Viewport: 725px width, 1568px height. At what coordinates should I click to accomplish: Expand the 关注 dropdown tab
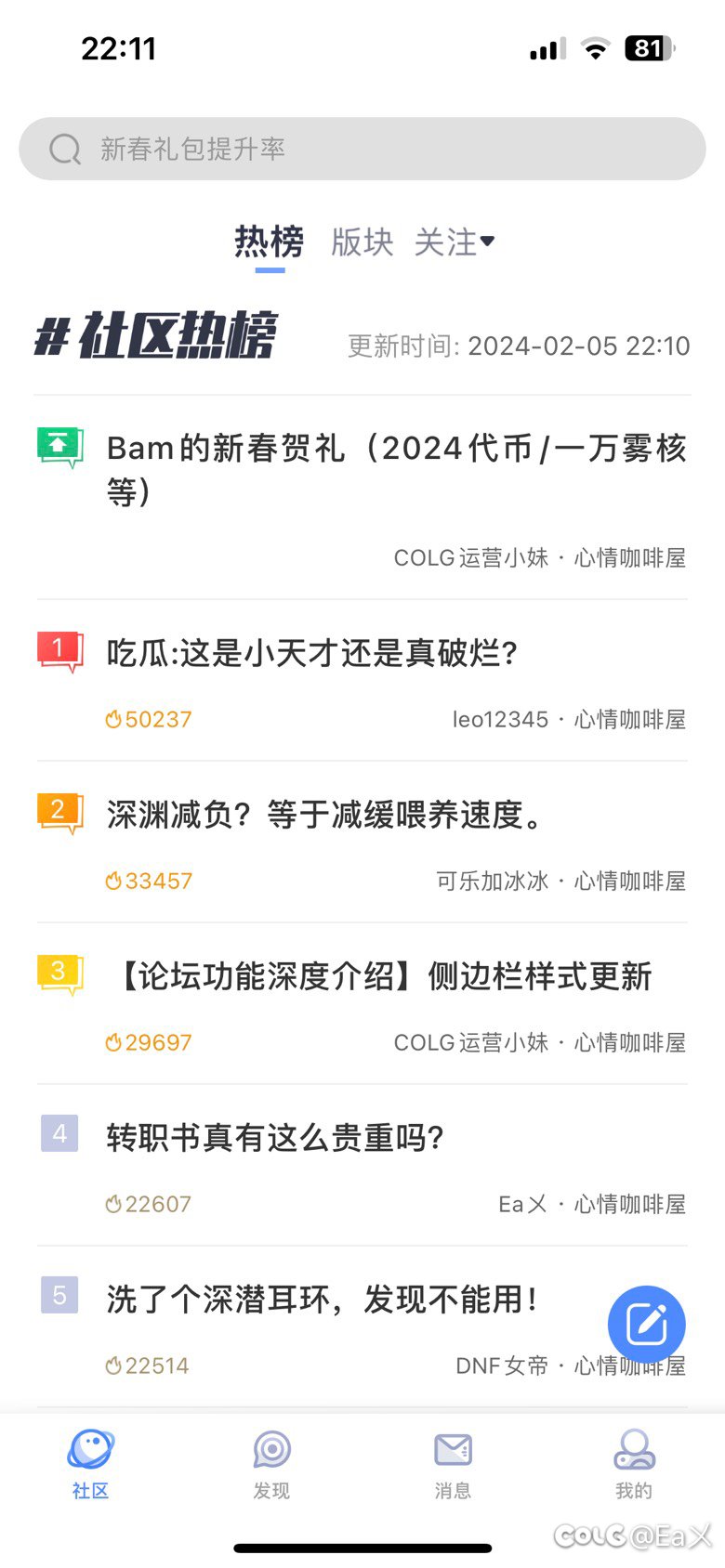pyautogui.click(x=455, y=242)
